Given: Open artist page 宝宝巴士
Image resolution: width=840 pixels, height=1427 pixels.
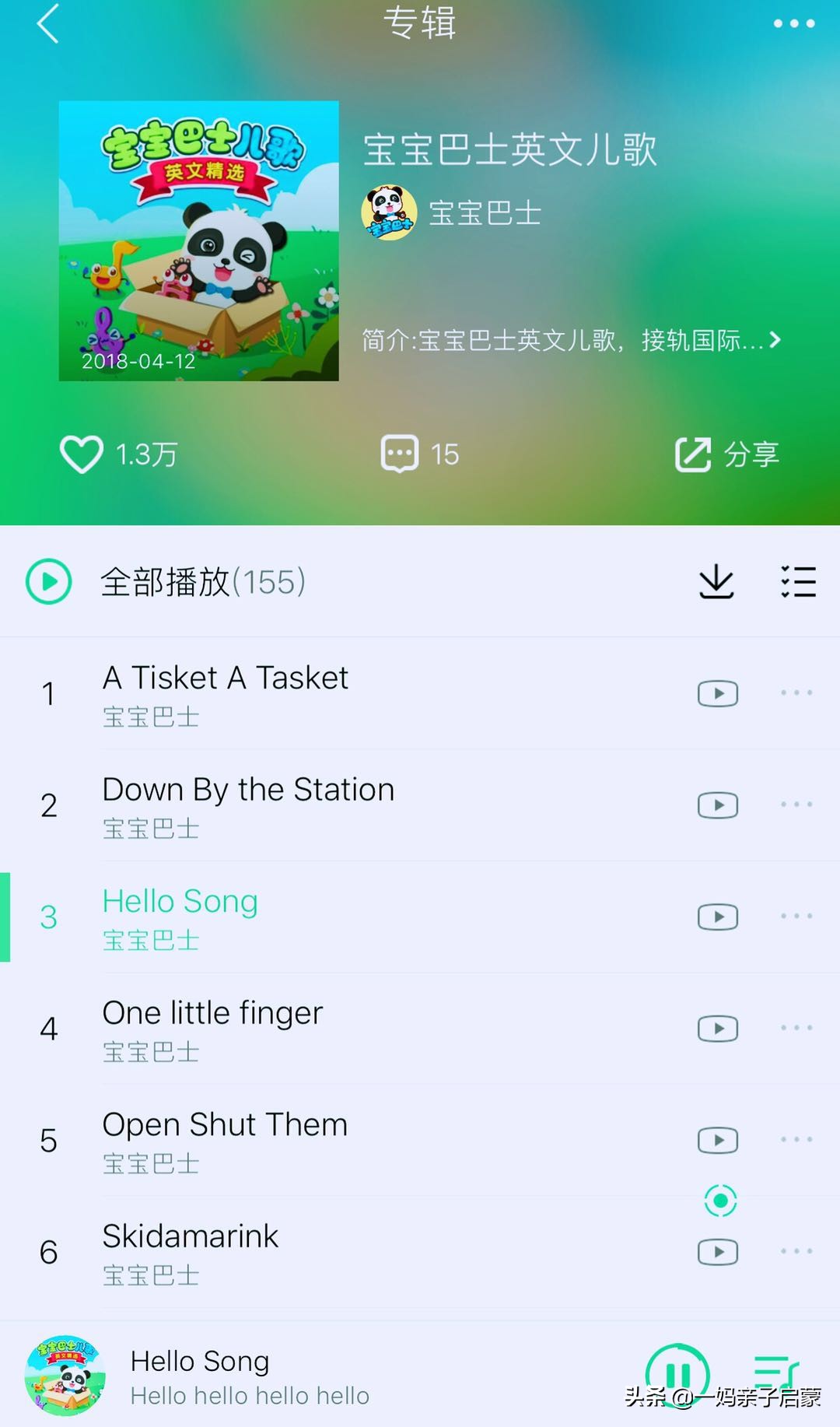Looking at the screenshot, I should [x=467, y=212].
